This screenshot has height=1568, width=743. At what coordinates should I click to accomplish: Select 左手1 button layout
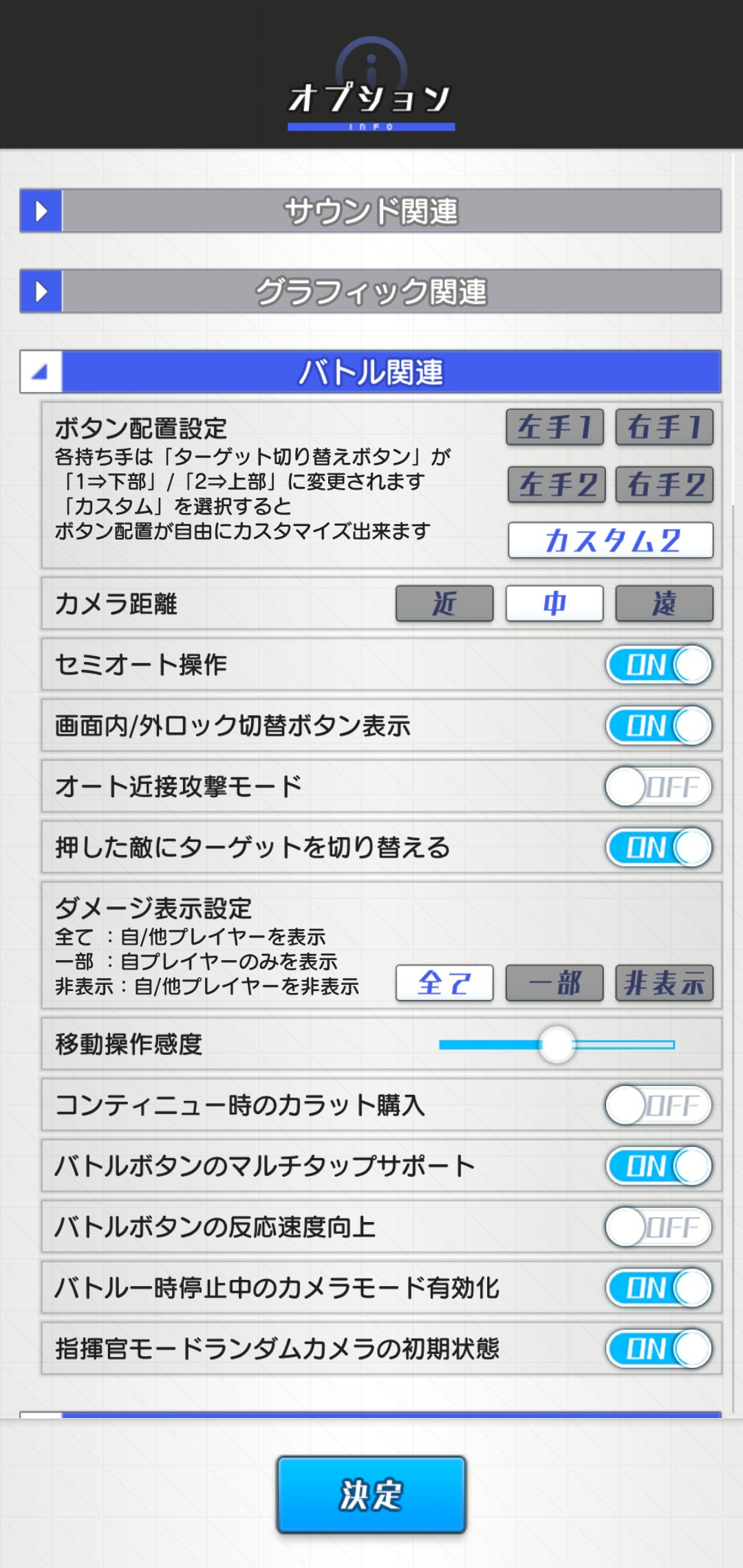pyautogui.click(x=554, y=427)
